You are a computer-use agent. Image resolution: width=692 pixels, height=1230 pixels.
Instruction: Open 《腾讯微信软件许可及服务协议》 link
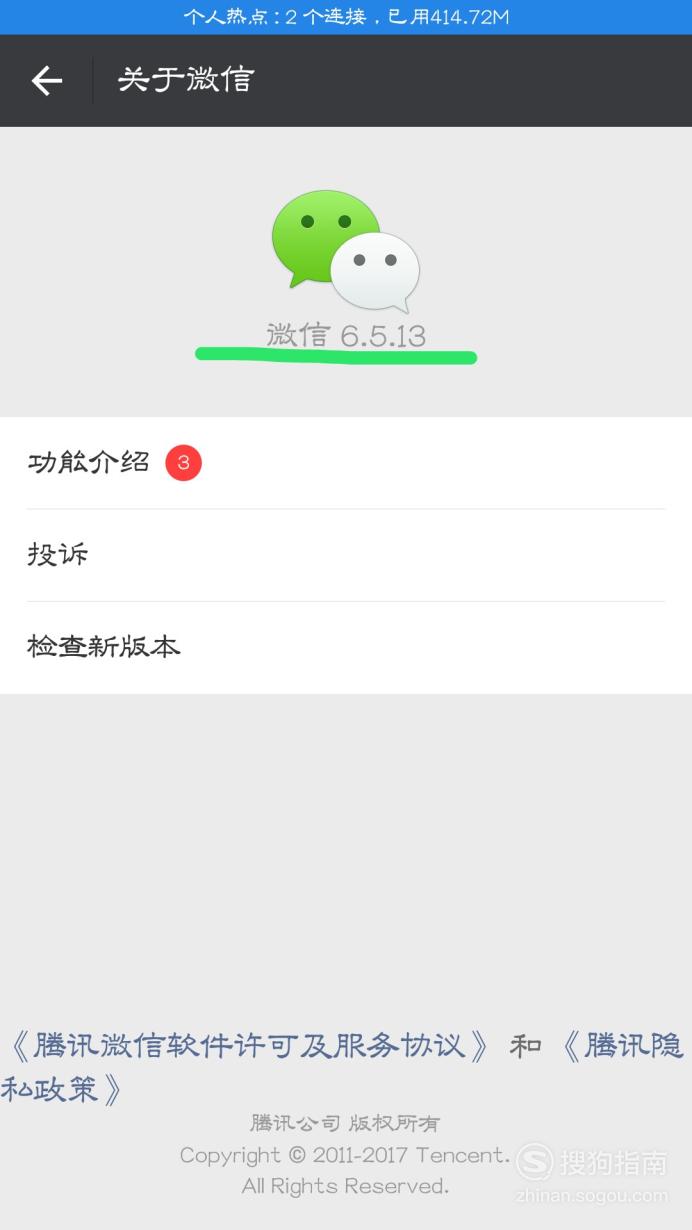(x=247, y=1046)
